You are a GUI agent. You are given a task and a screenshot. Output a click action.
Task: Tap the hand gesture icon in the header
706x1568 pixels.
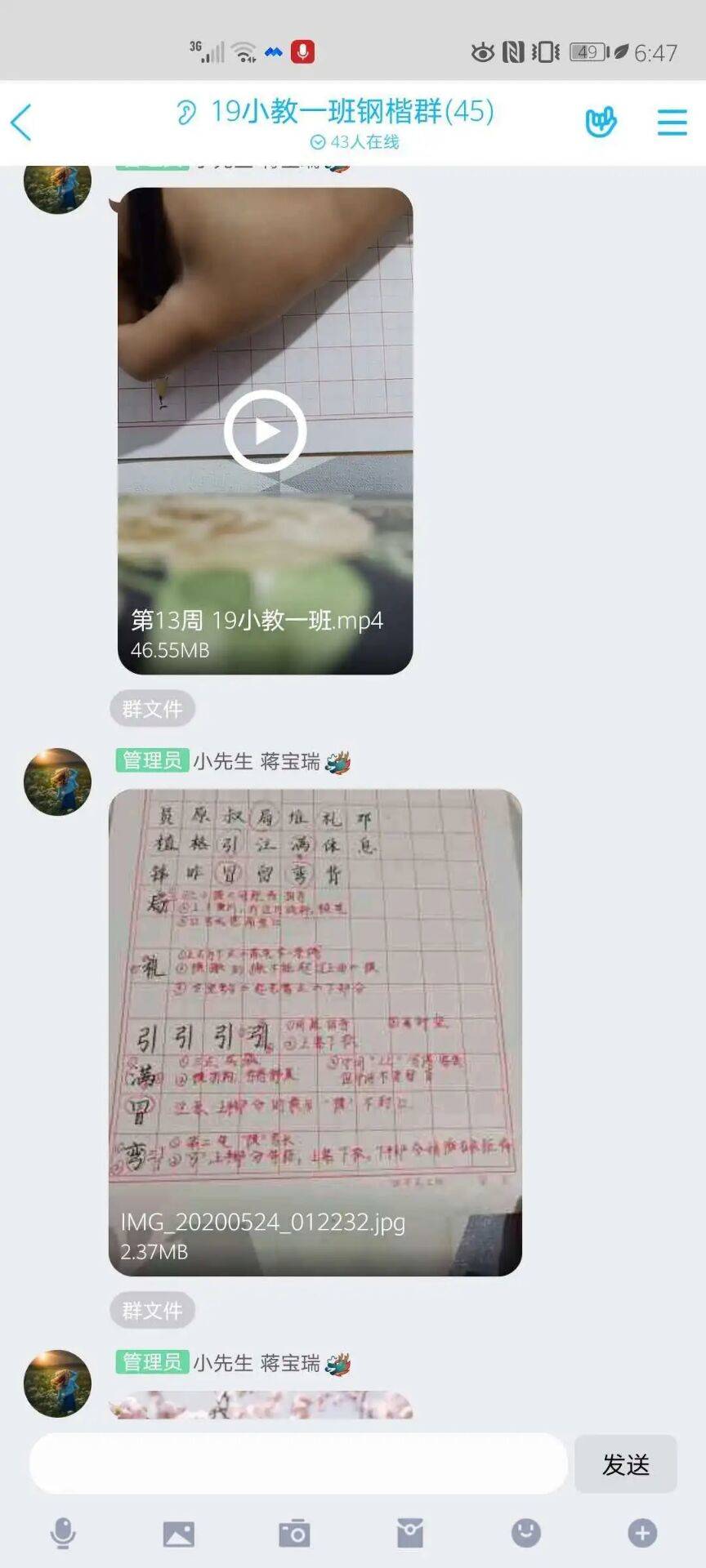601,122
